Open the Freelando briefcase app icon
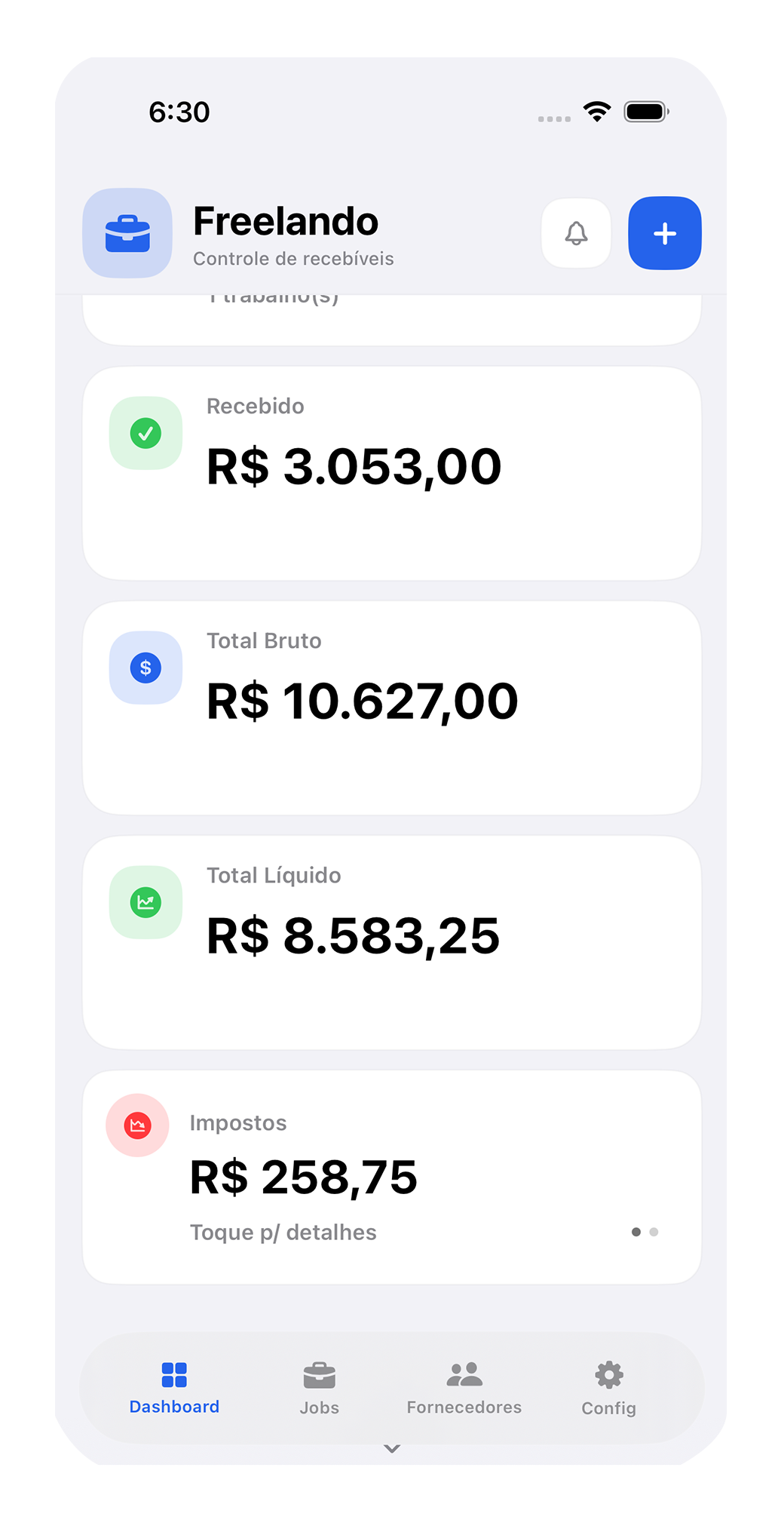 (127, 233)
